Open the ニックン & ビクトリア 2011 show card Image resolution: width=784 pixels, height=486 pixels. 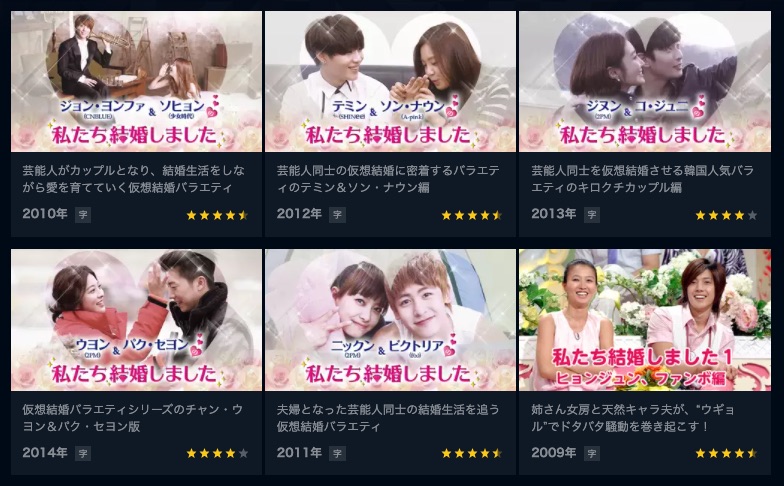click(390, 320)
